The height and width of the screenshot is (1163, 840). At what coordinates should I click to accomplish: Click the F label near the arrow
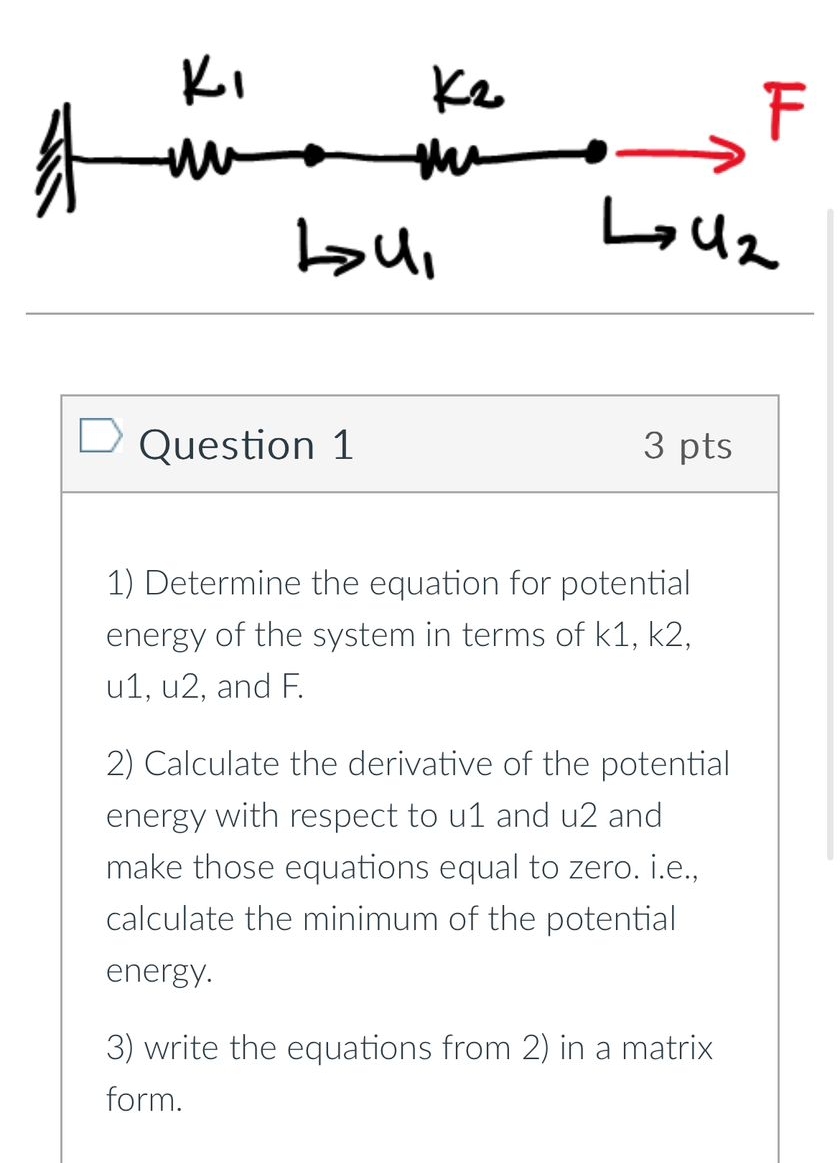785,110
